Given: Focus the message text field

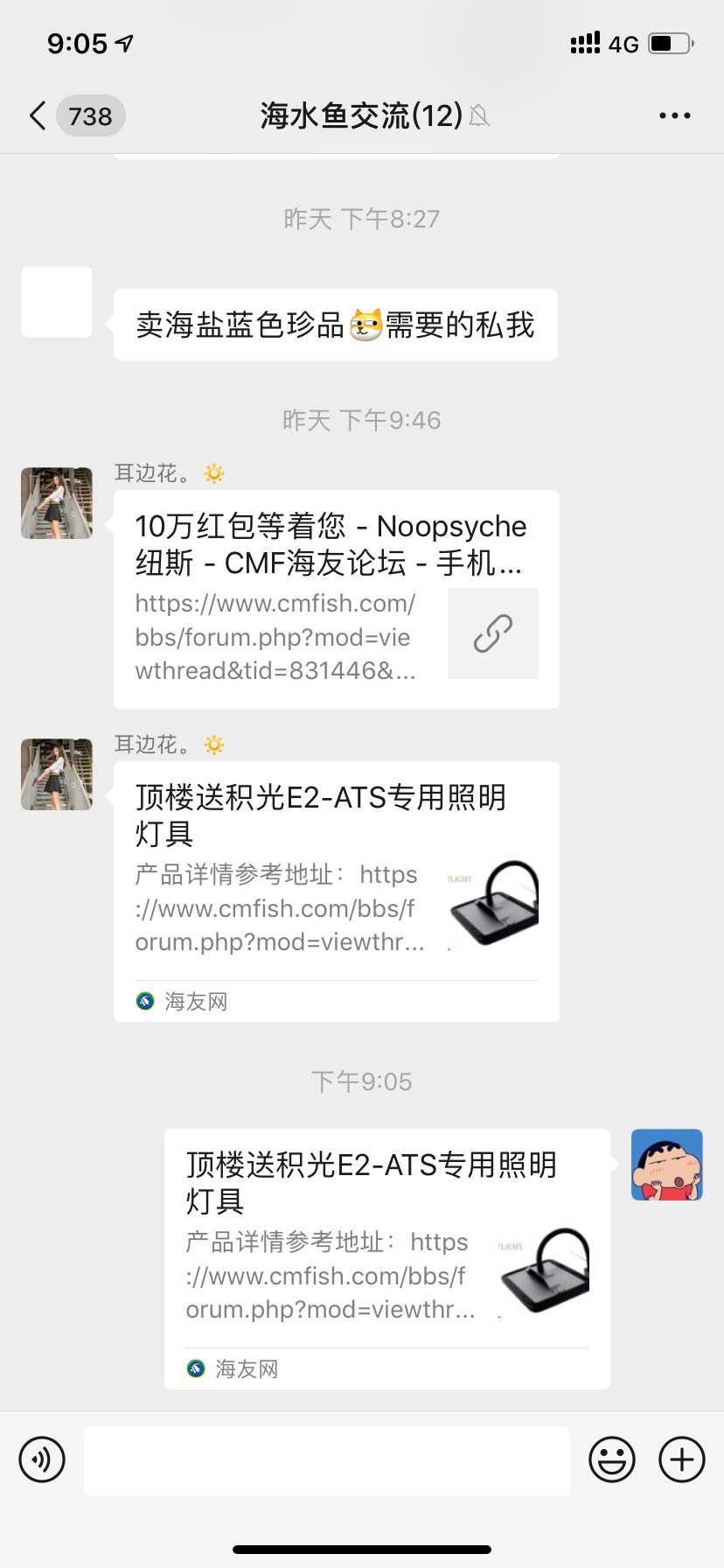Looking at the screenshot, I should tap(327, 1460).
